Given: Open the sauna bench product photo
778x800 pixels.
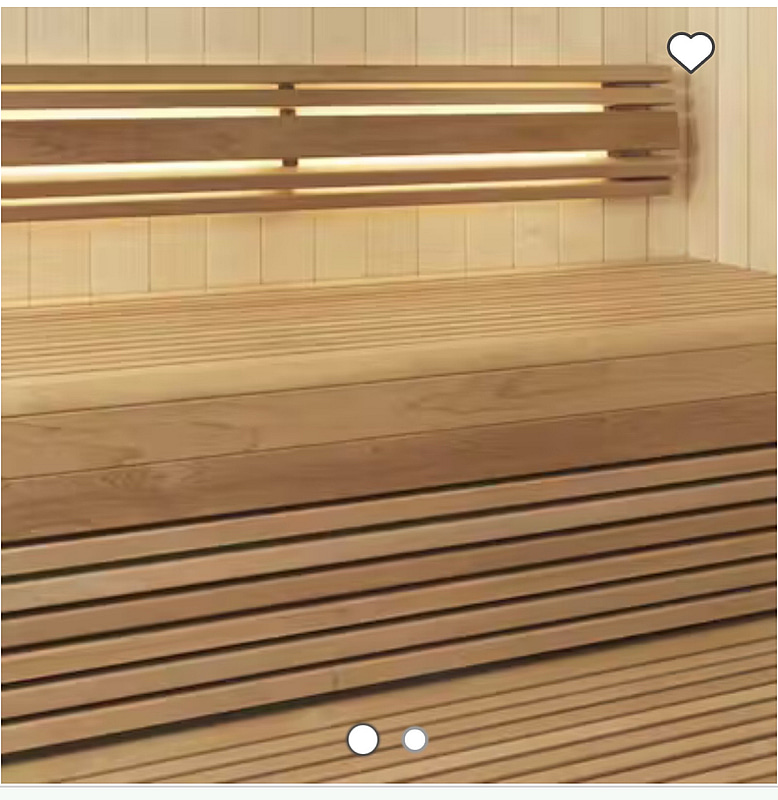Looking at the screenshot, I should point(388,400).
